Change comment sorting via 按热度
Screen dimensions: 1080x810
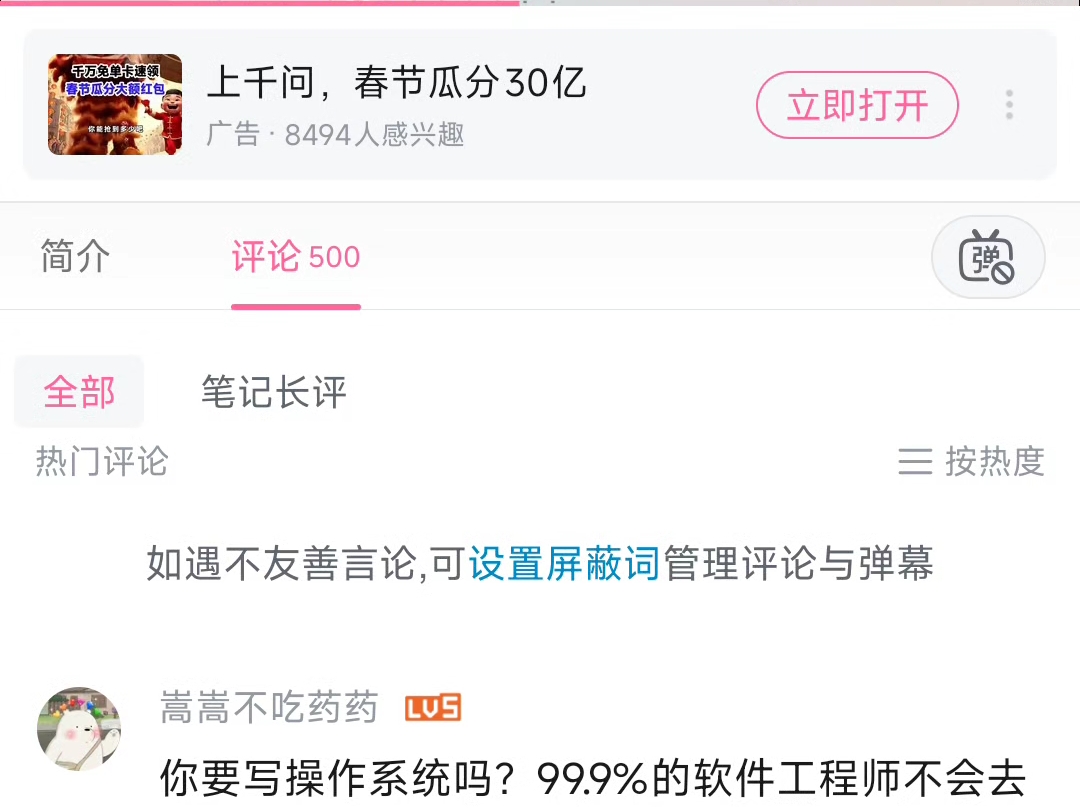(971, 461)
